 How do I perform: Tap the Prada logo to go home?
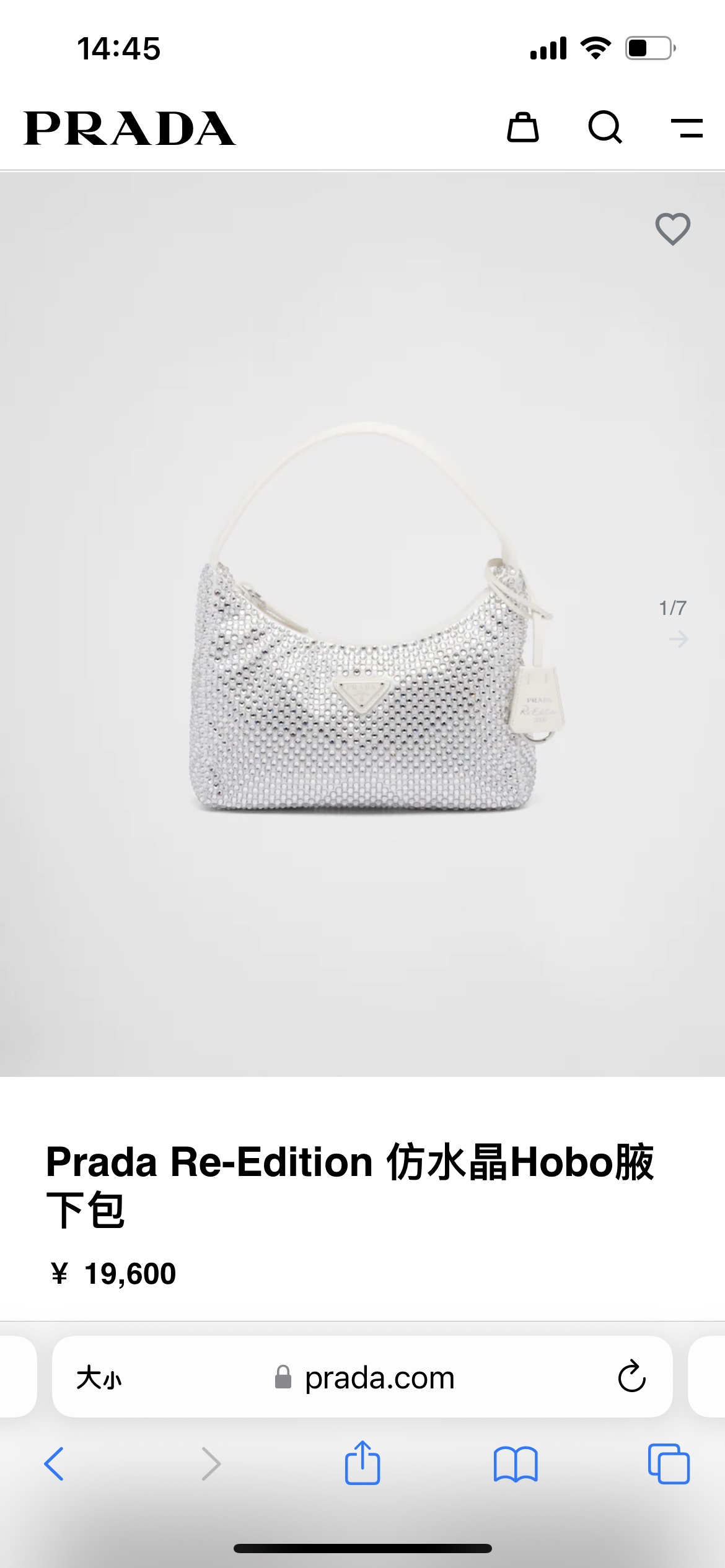pos(130,128)
